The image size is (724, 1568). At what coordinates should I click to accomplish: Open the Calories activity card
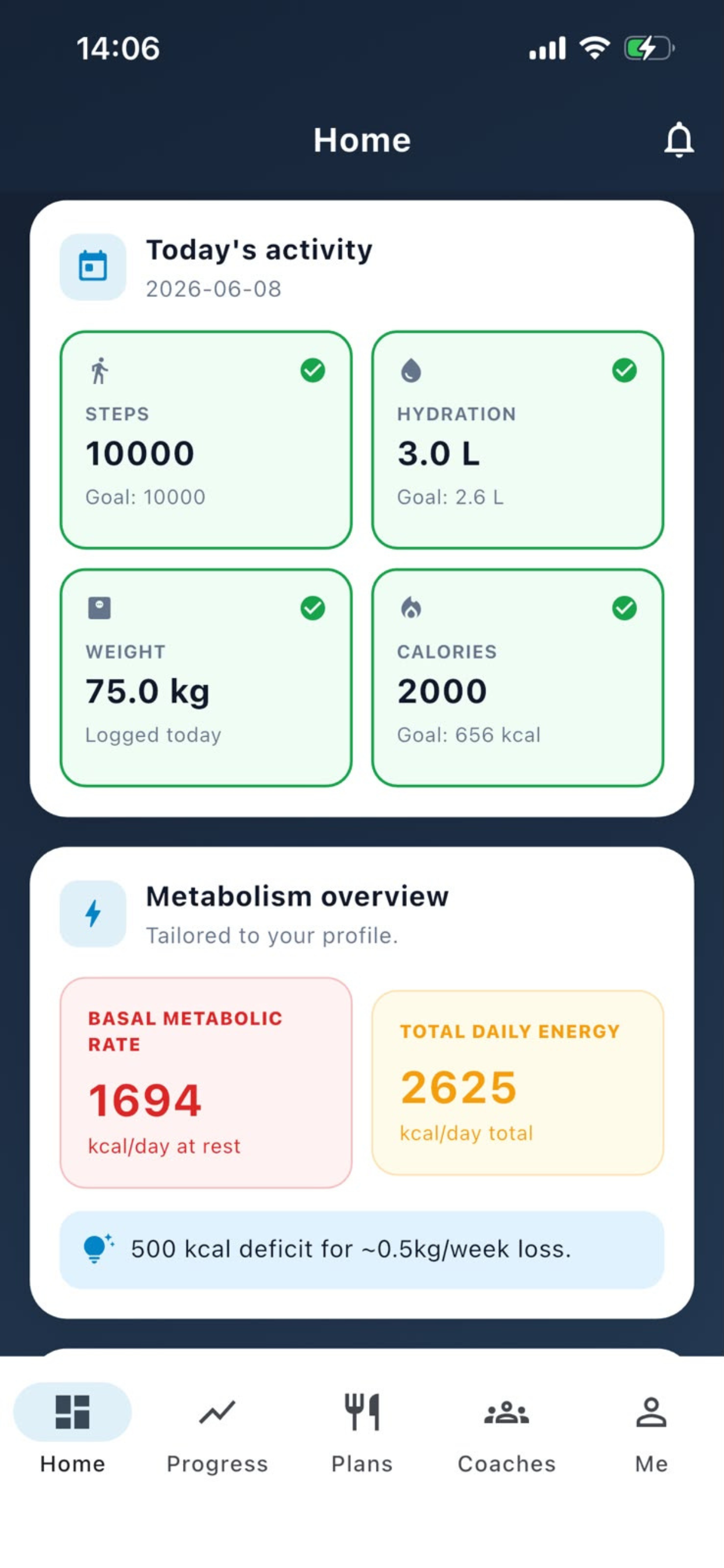click(518, 677)
